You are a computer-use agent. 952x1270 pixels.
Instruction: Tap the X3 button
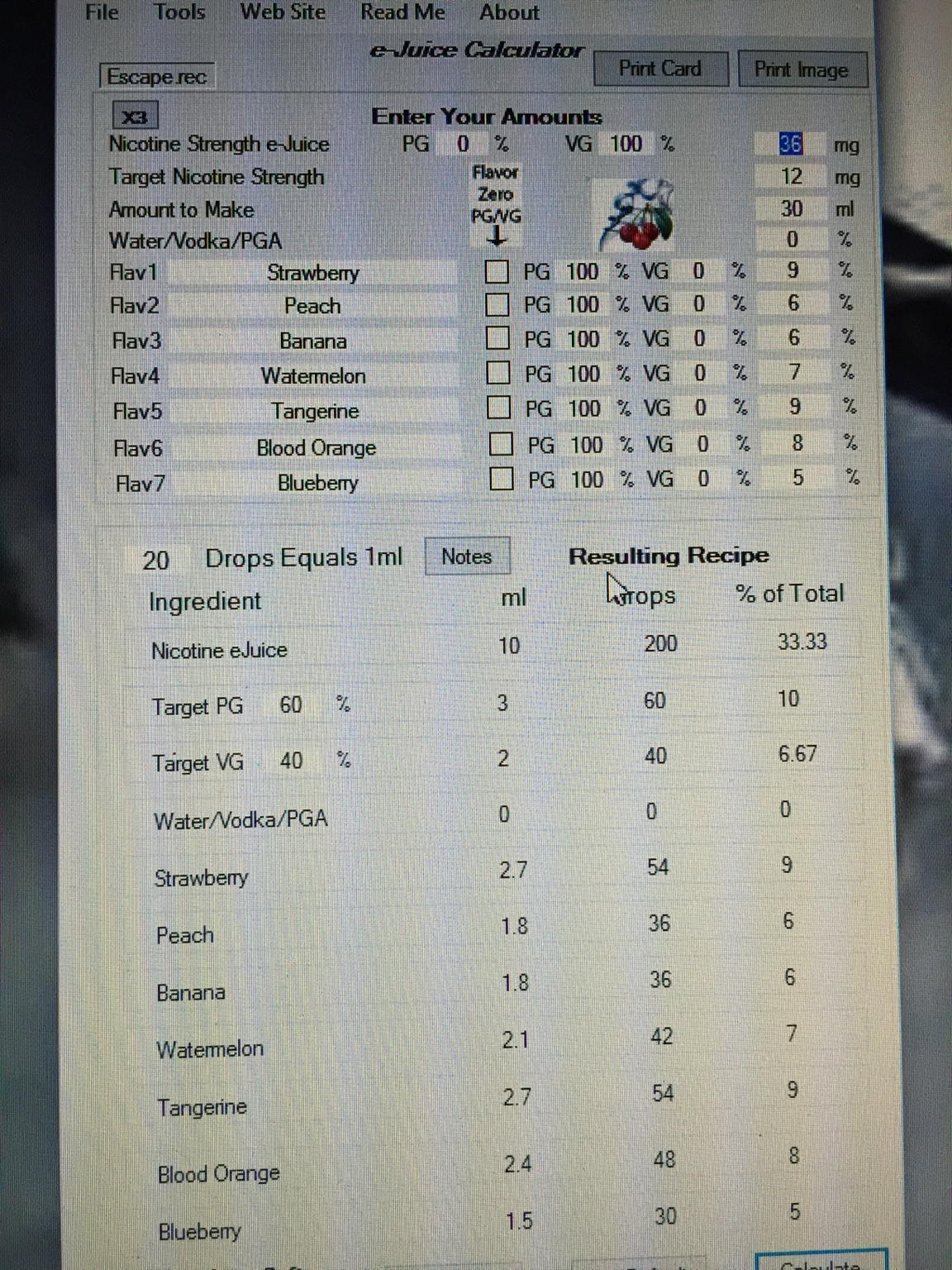(134, 117)
